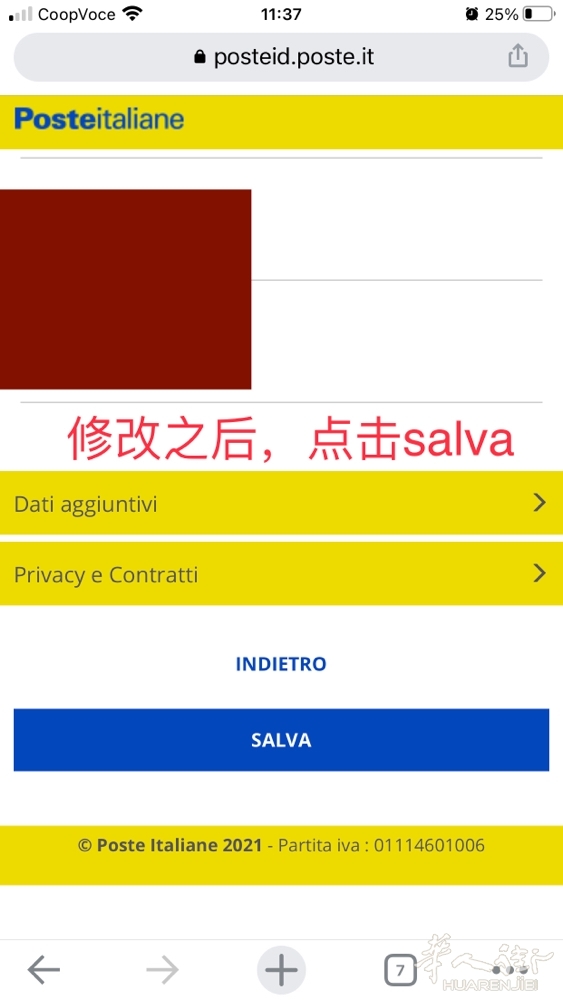
Task: Tap the SALVA button to save changes
Action: 281,740
